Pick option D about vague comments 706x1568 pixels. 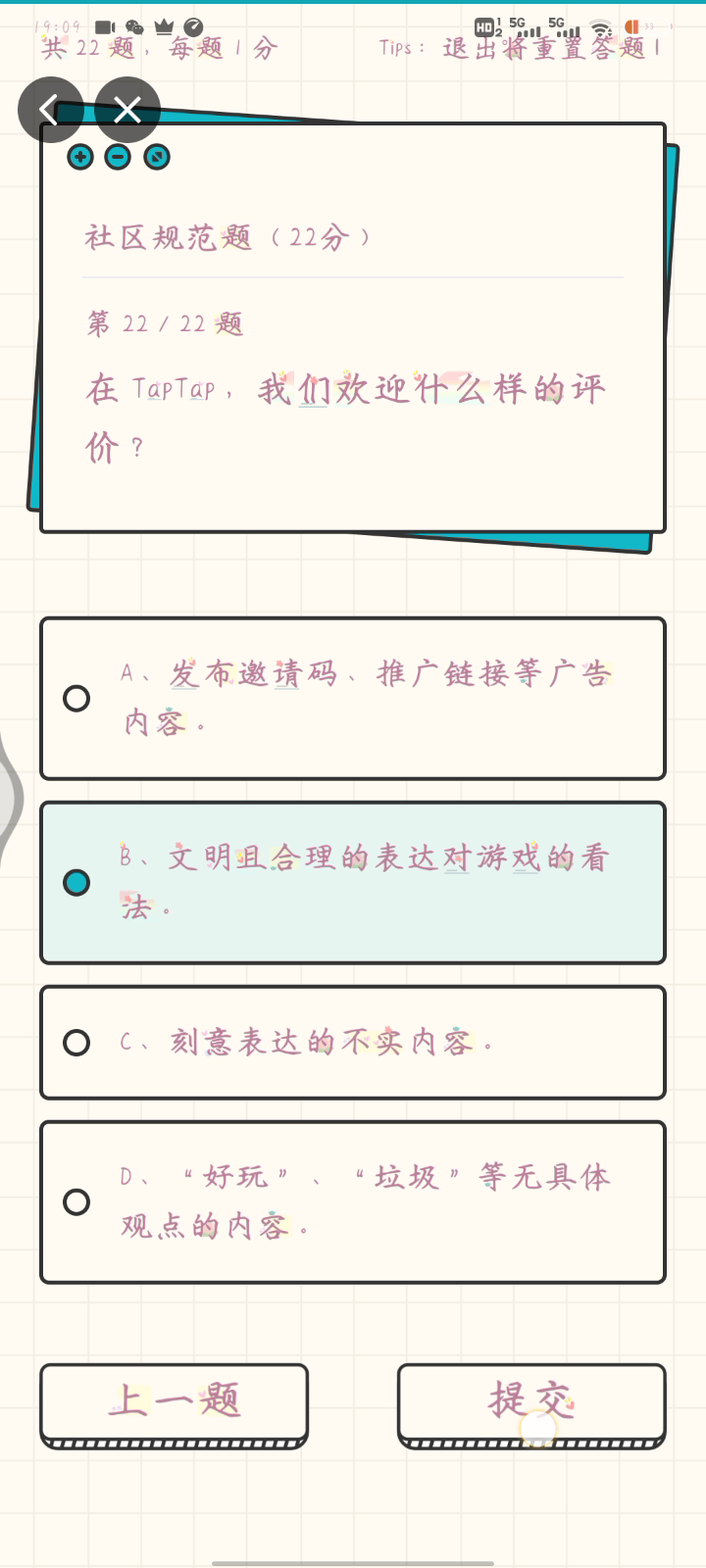pyautogui.click(x=352, y=1201)
